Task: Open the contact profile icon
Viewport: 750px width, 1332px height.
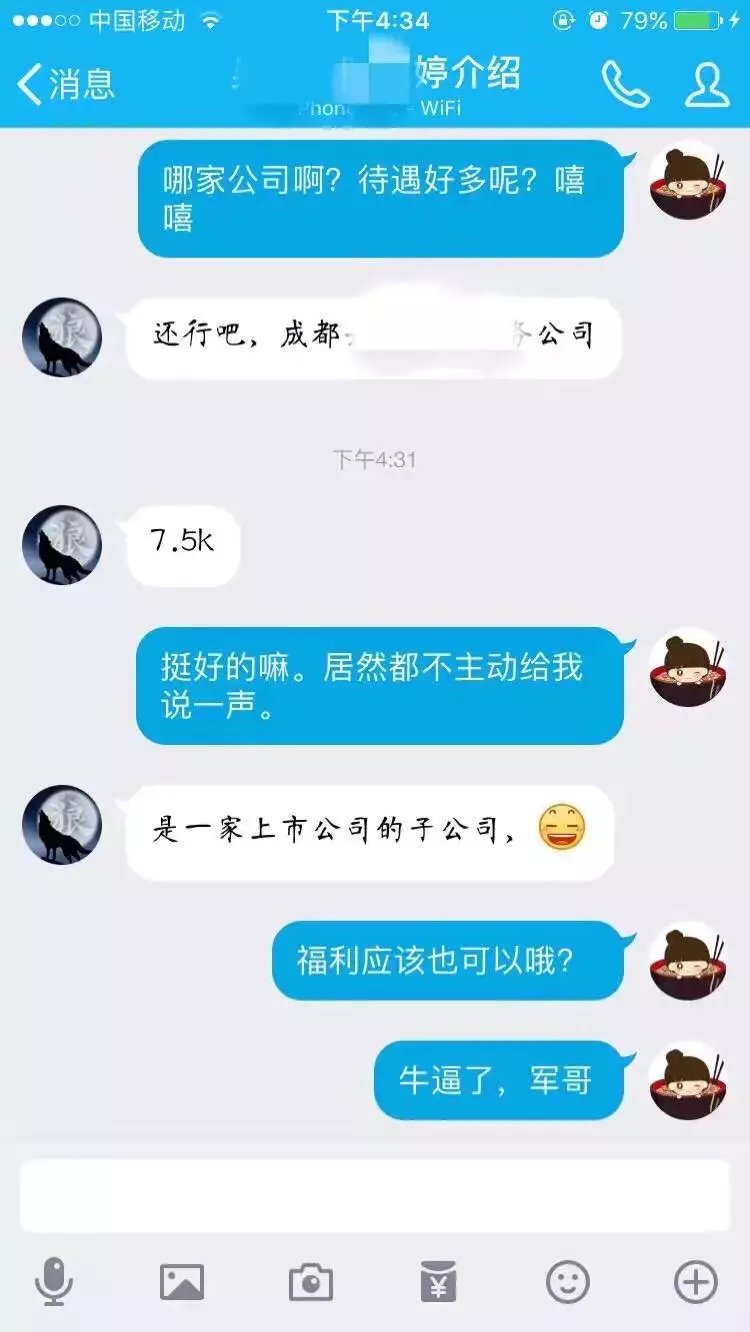Action: coord(707,85)
